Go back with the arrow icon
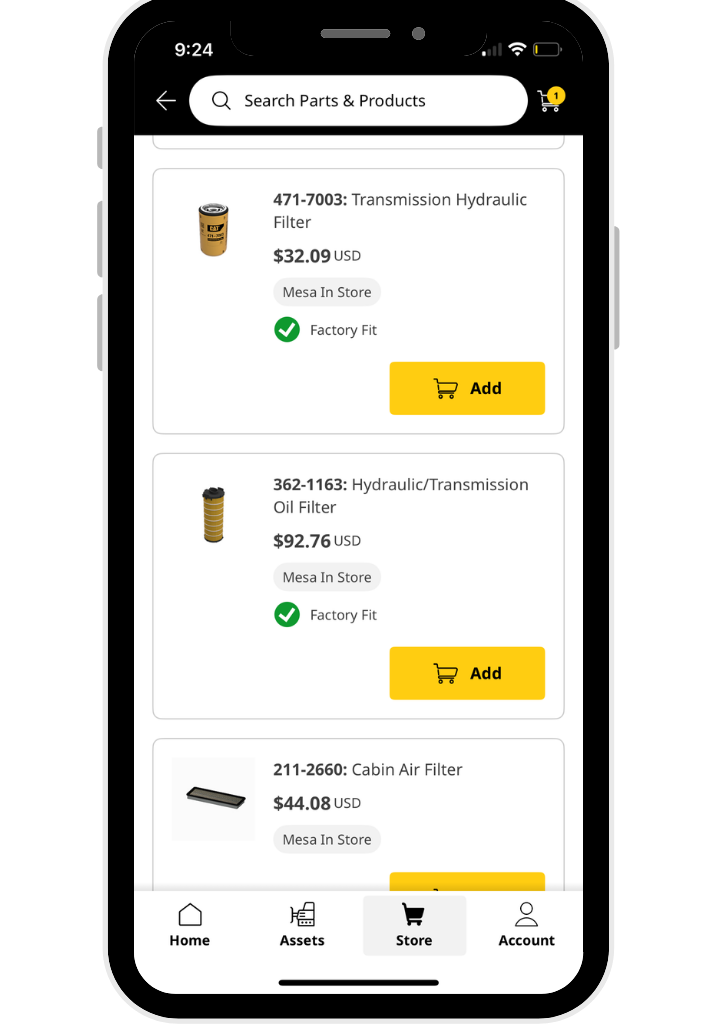The width and height of the screenshot is (722, 1024). 166,101
